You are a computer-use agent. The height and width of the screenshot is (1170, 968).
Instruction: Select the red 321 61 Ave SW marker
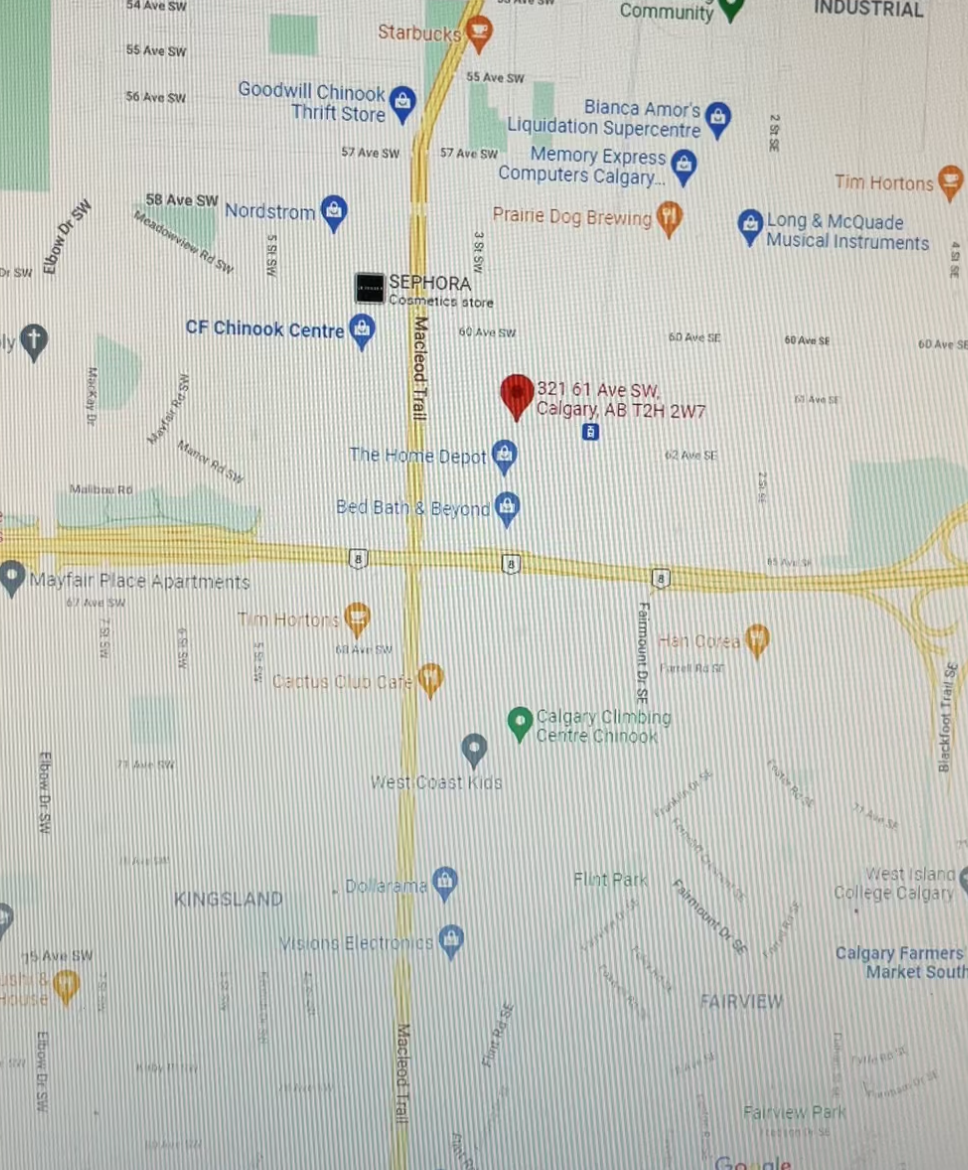click(x=517, y=394)
